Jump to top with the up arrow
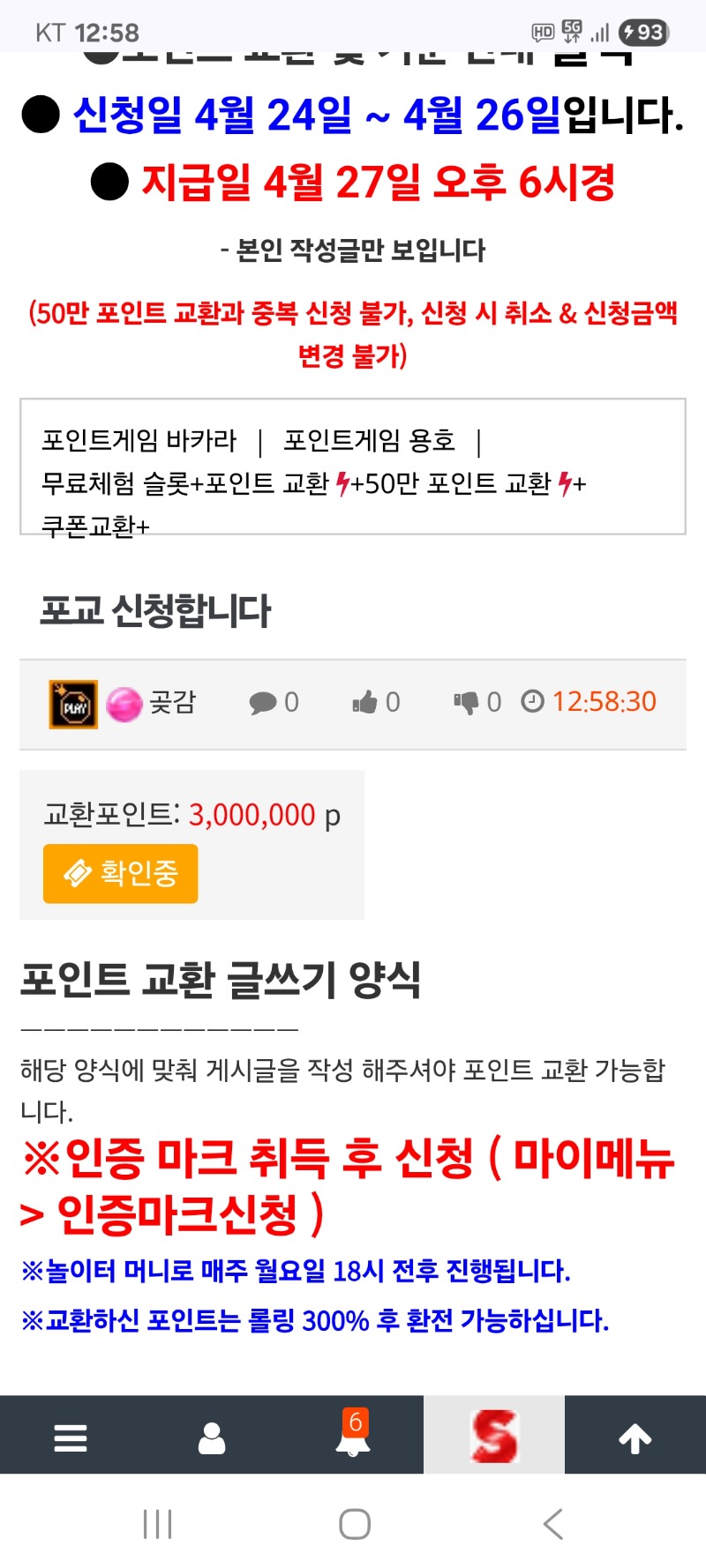 [x=635, y=1437]
